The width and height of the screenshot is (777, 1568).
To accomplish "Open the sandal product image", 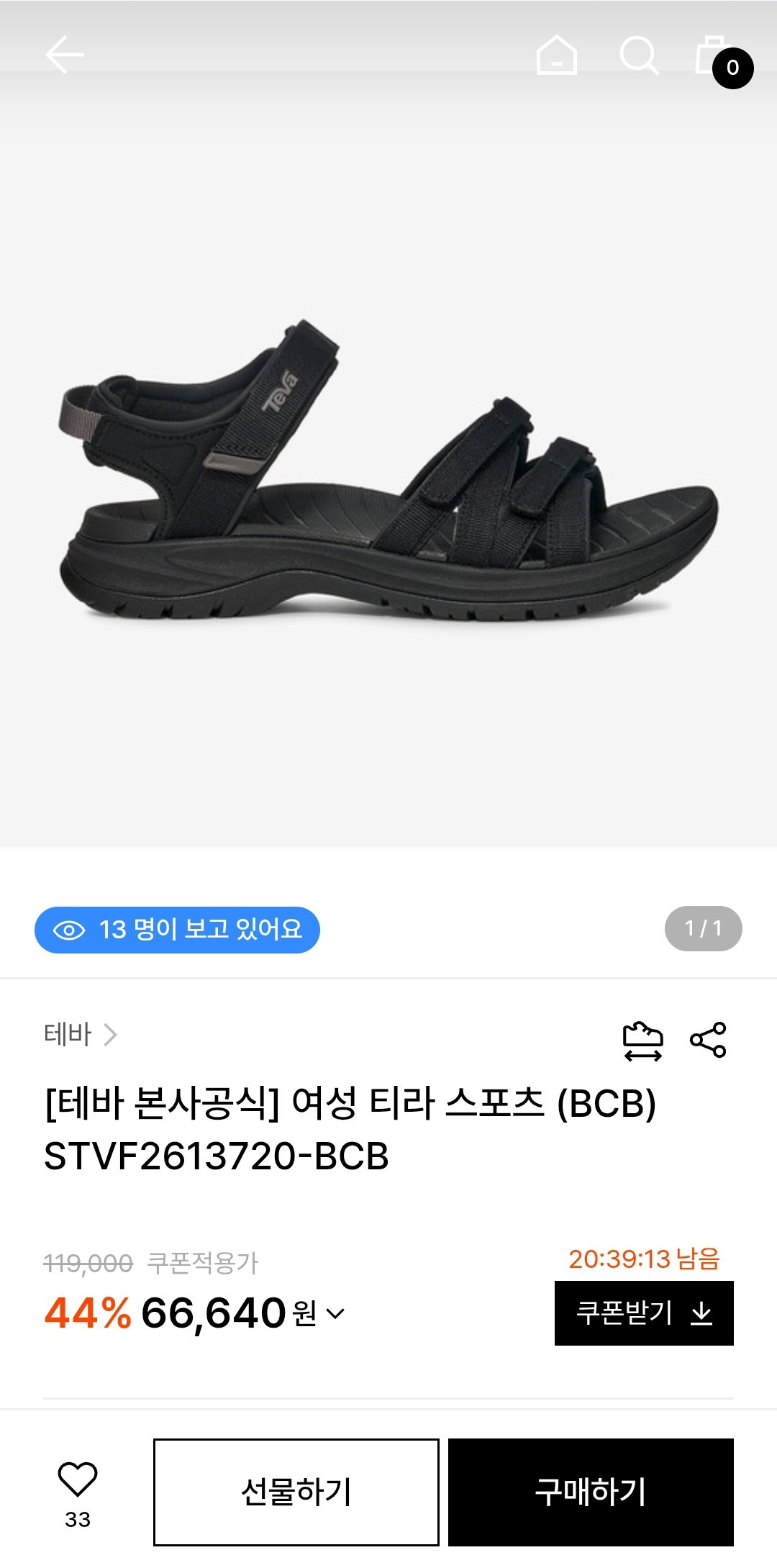I will tap(388, 471).
